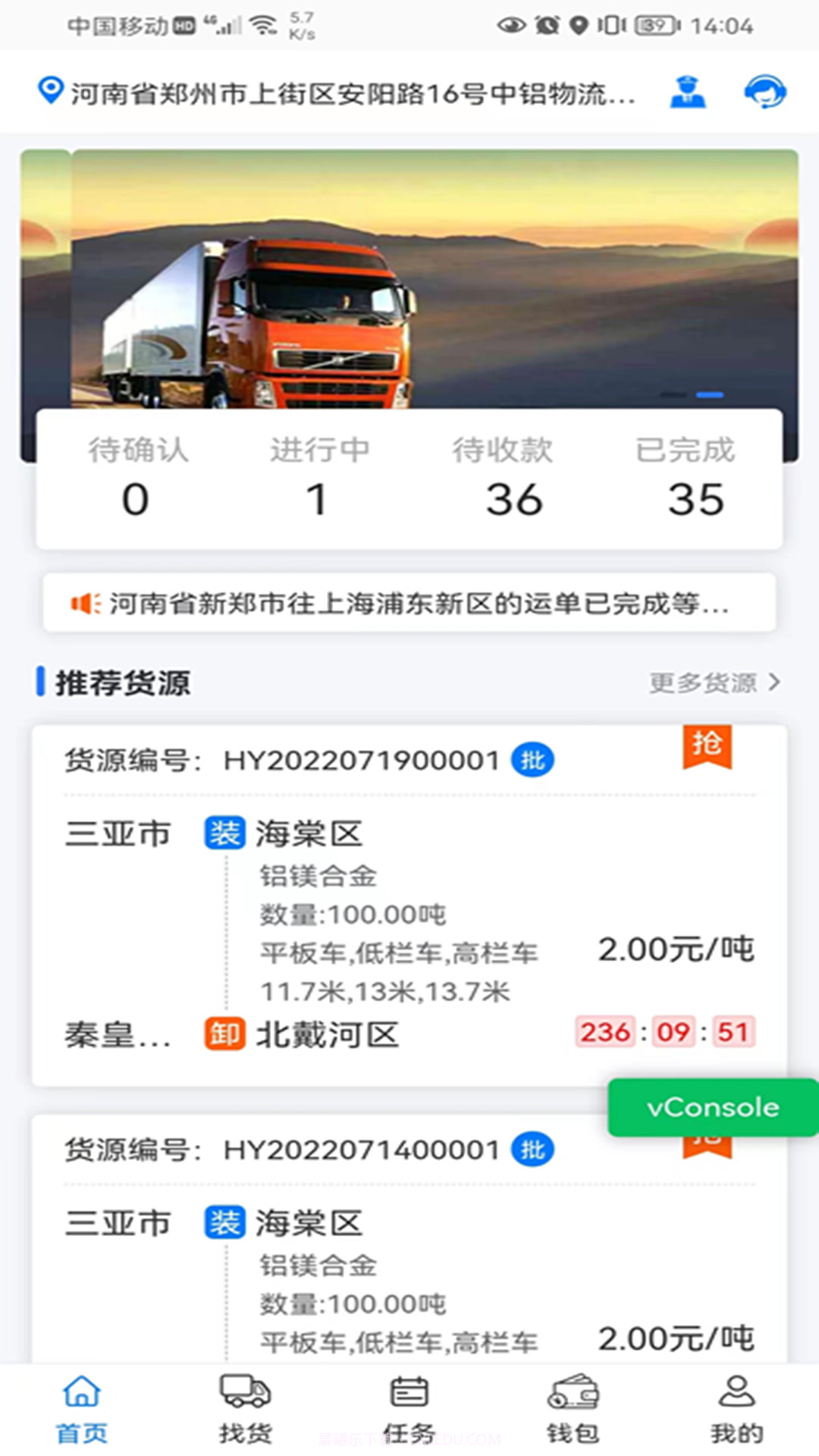819x1456 pixels.
Task: Tap the location pin icon beside the address
Action: pos(49,91)
